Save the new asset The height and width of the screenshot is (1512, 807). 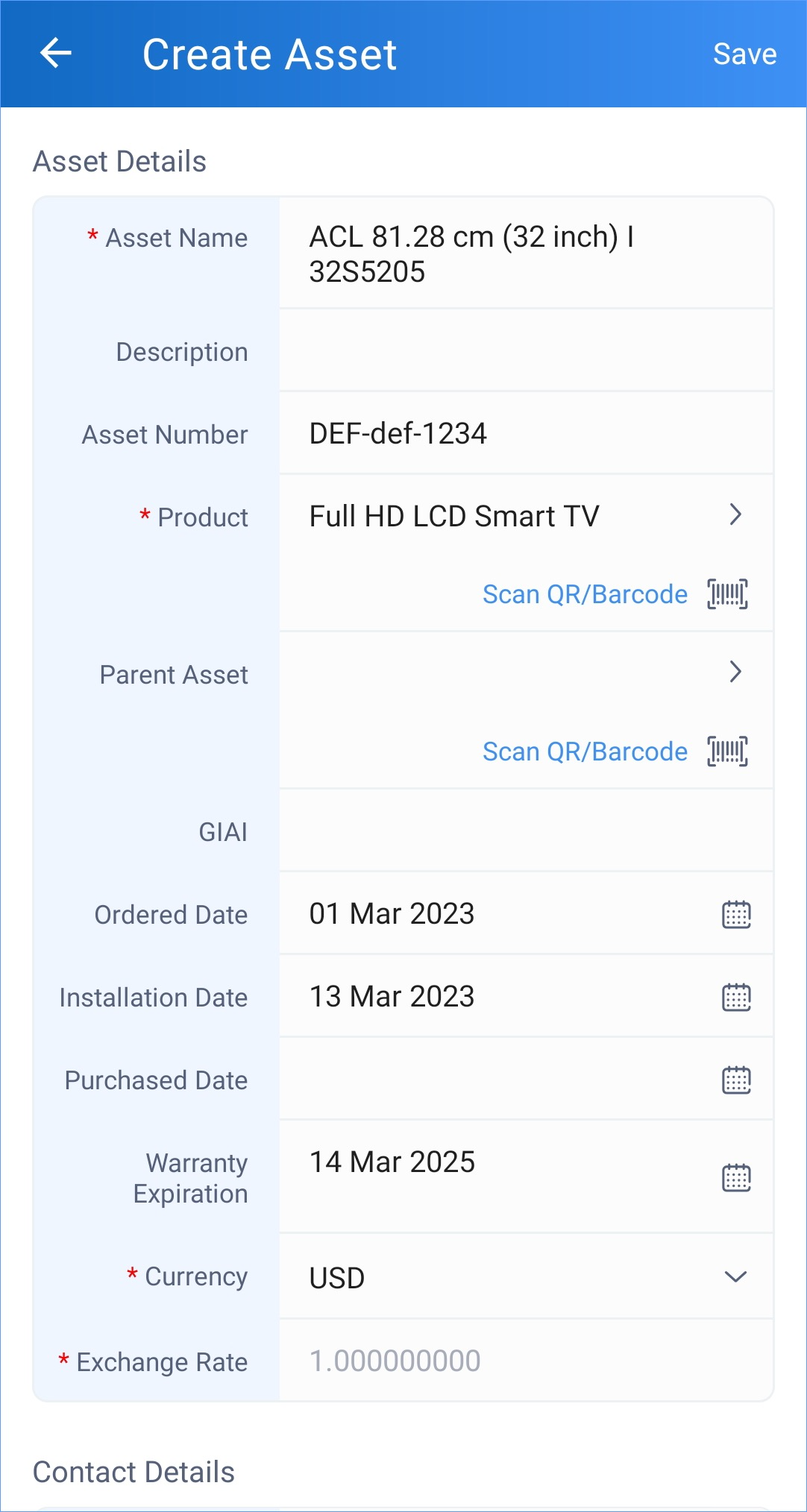click(744, 54)
